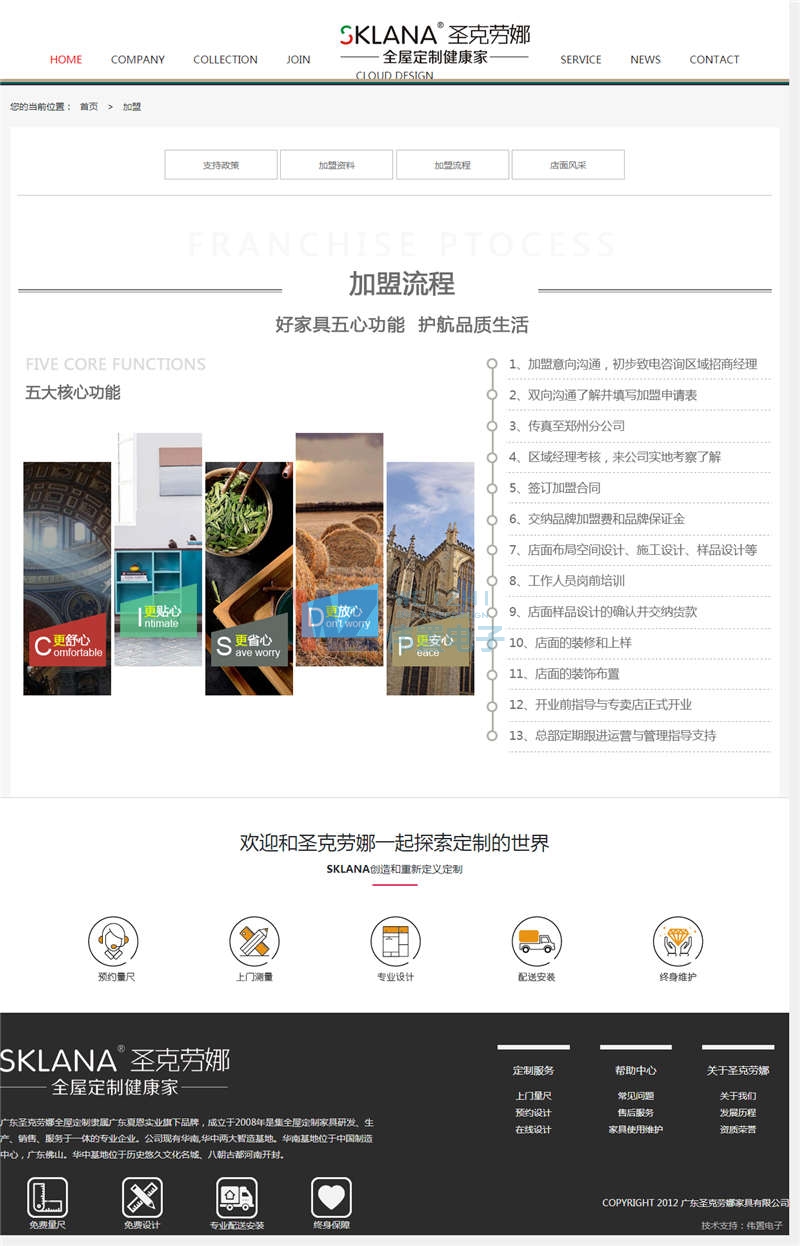Viewport: 800px width, 1246px height.
Task: Open the COLLECTION page
Action: [225, 60]
